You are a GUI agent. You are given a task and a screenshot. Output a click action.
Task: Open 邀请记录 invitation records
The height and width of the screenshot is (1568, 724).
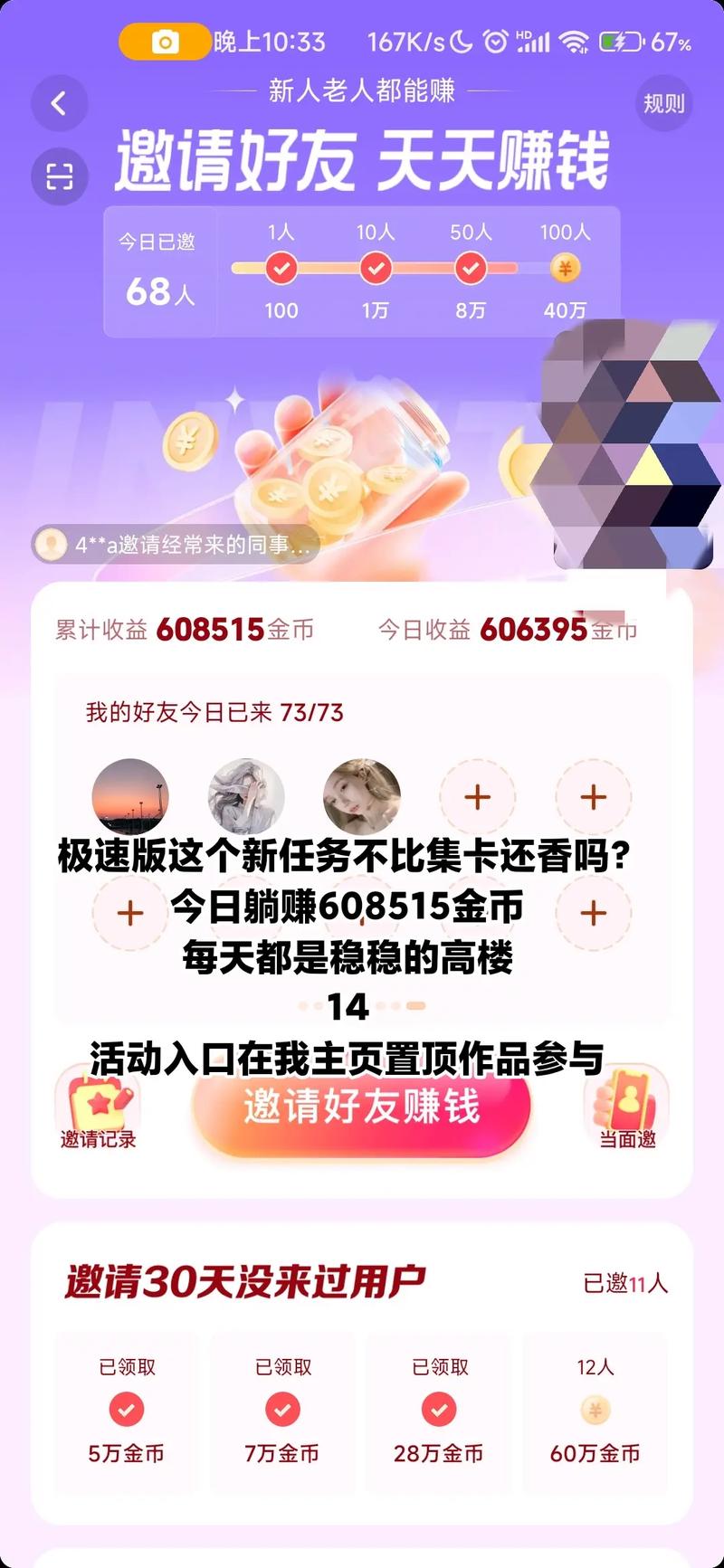click(98, 1108)
